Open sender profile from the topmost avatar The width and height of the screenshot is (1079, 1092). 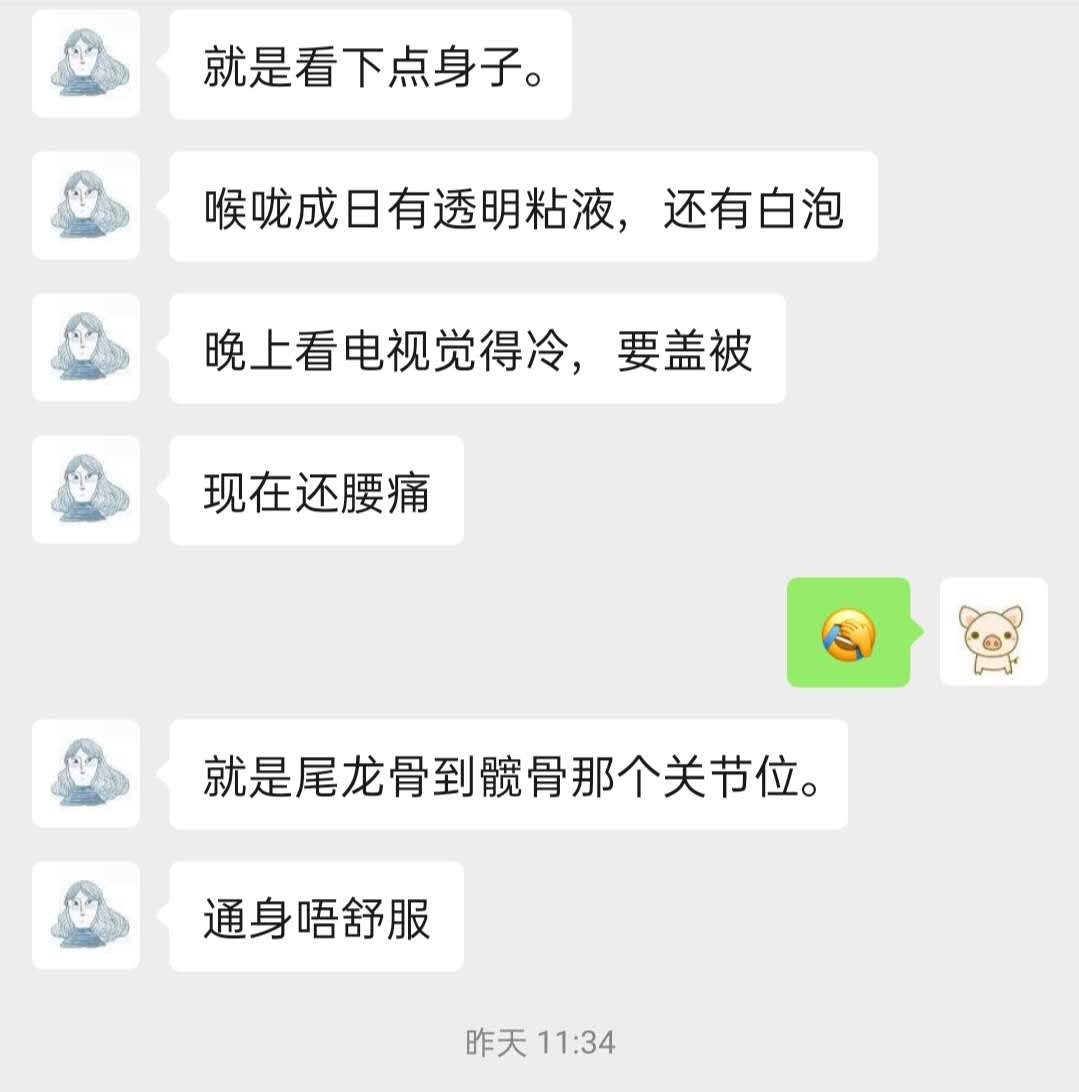click(85, 65)
